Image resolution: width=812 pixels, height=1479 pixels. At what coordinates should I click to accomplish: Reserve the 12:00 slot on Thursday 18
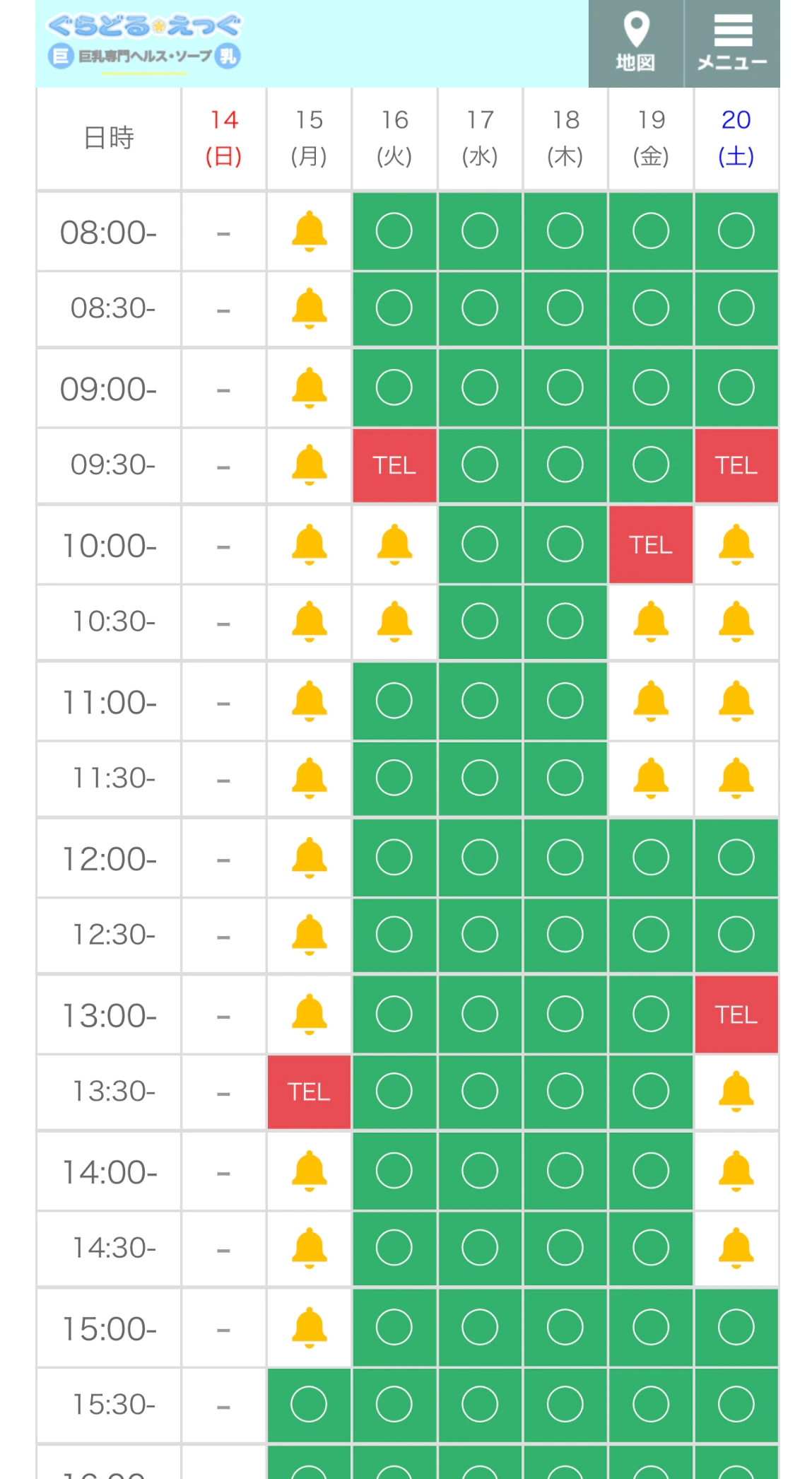[565, 858]
